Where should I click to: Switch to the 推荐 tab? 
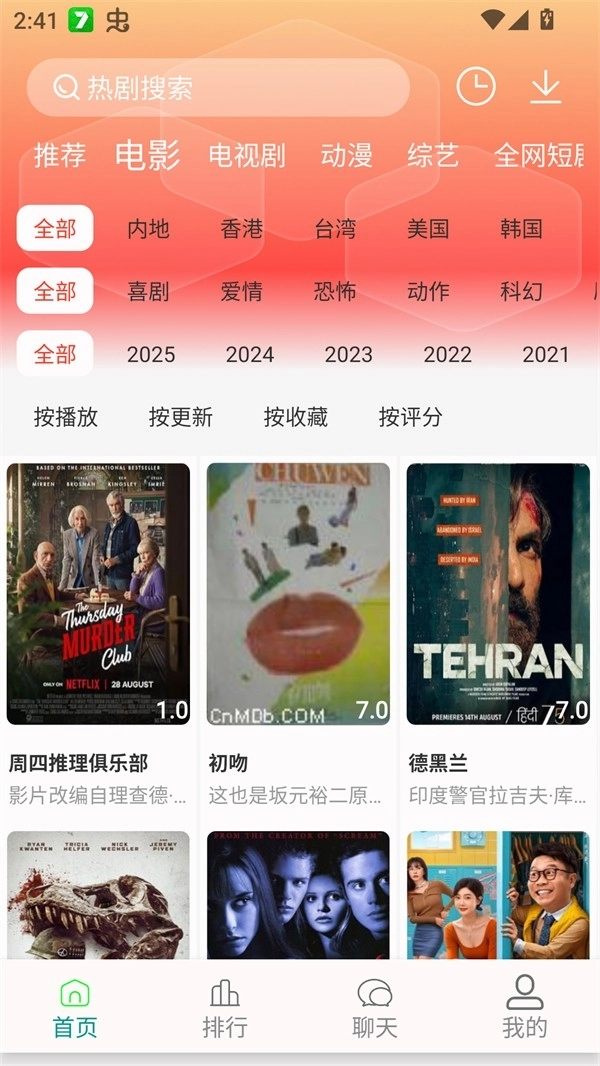(x=60, y=155)
